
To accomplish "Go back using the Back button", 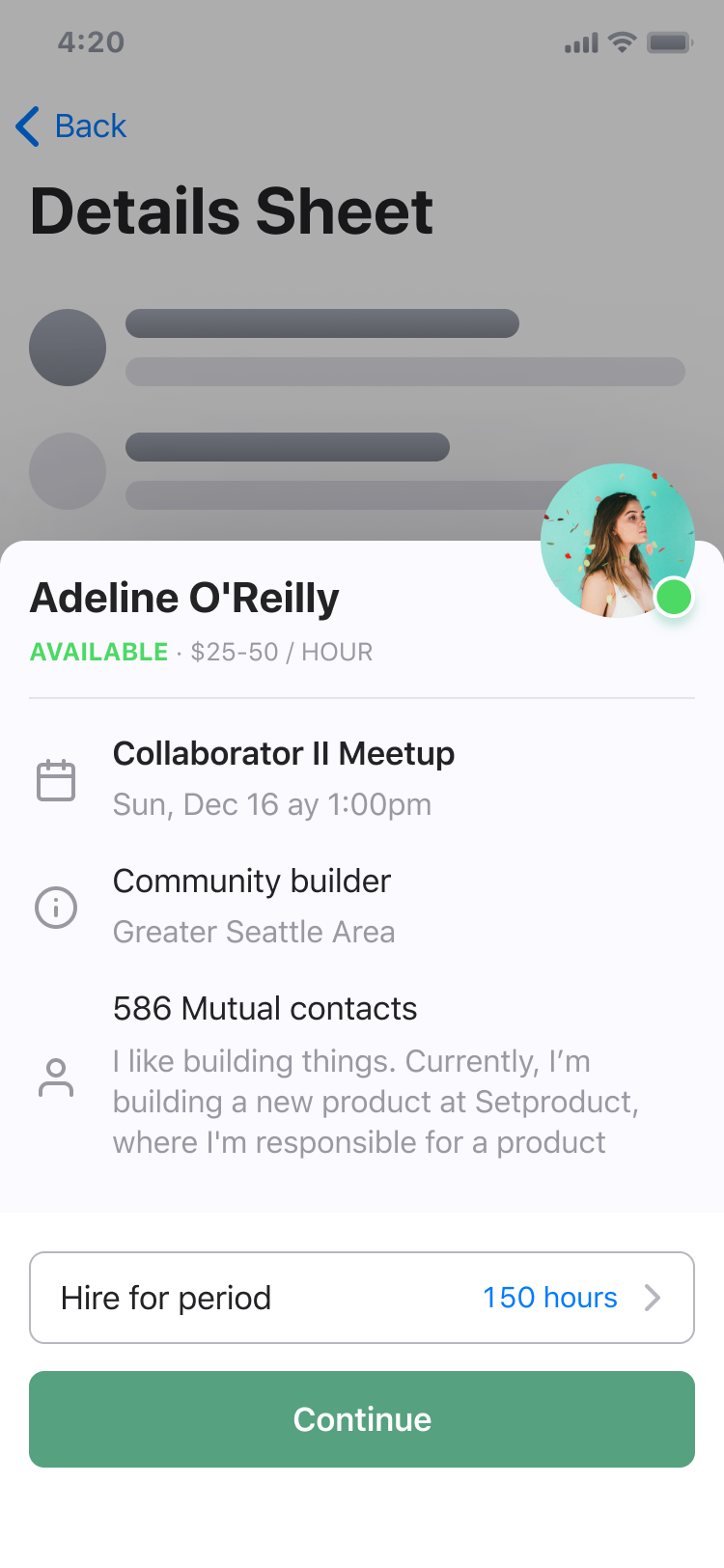I will [71, 126].
